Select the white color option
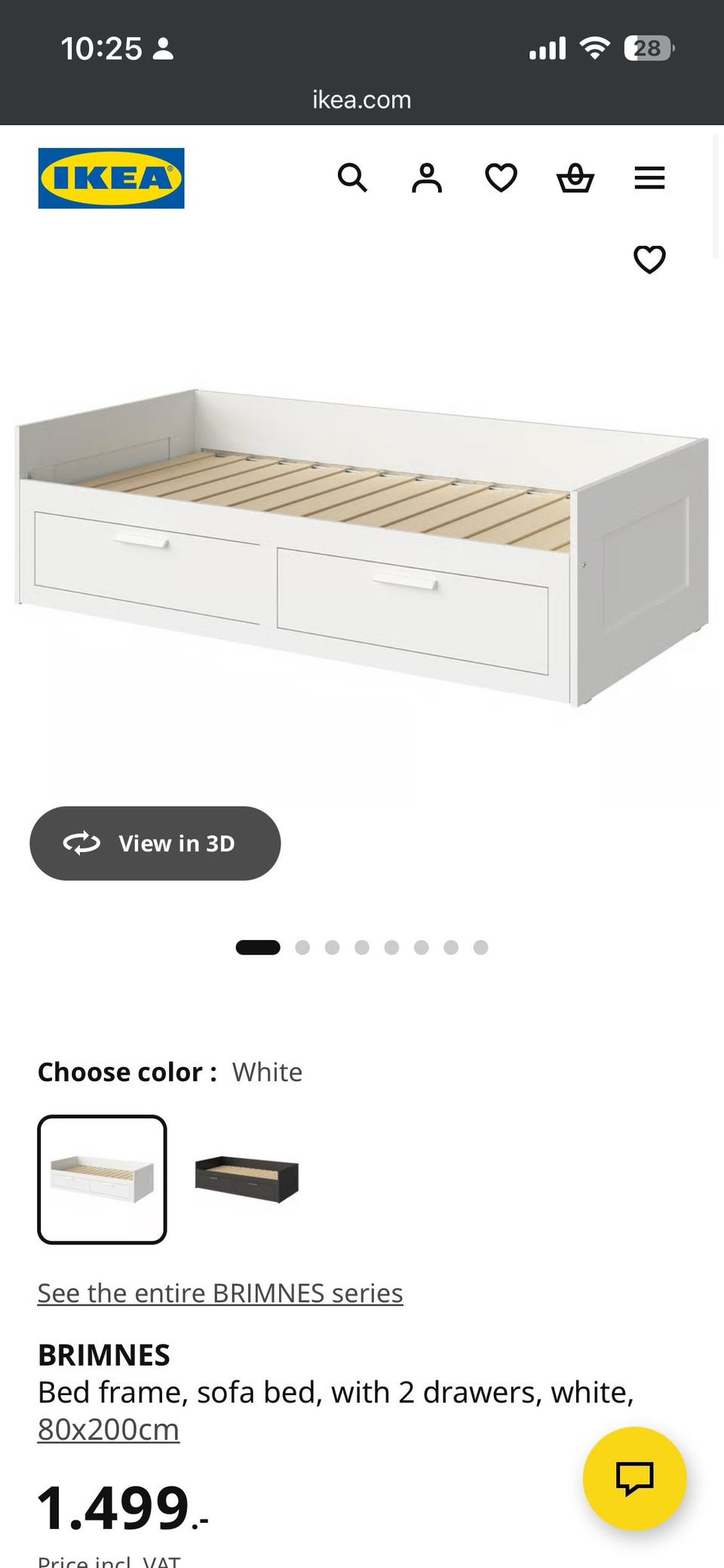The width and height of the screenshot is (724, 1568). pos(102,1179)
